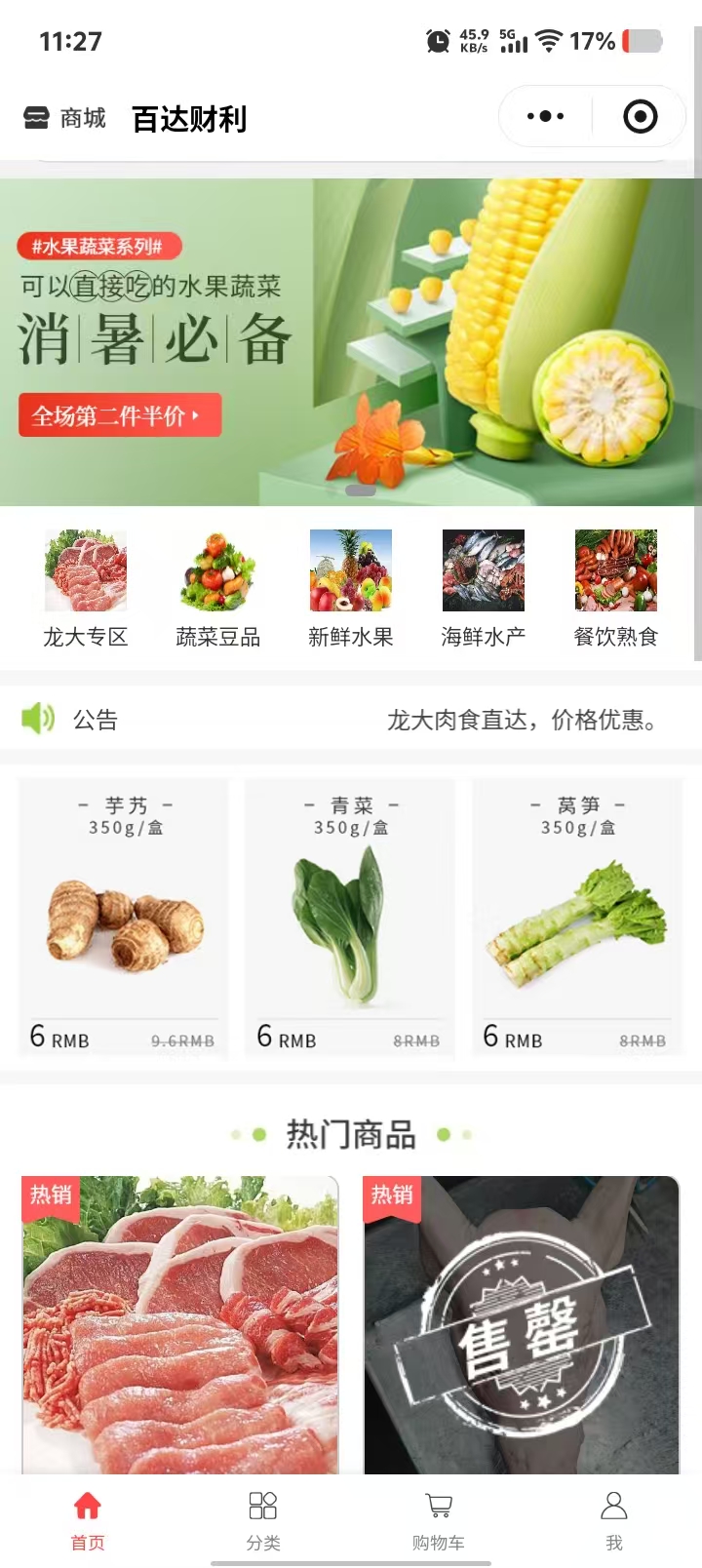The image size is (702, 1568).
Task: Open the mini program more options menu
Action: pos(545,117)
